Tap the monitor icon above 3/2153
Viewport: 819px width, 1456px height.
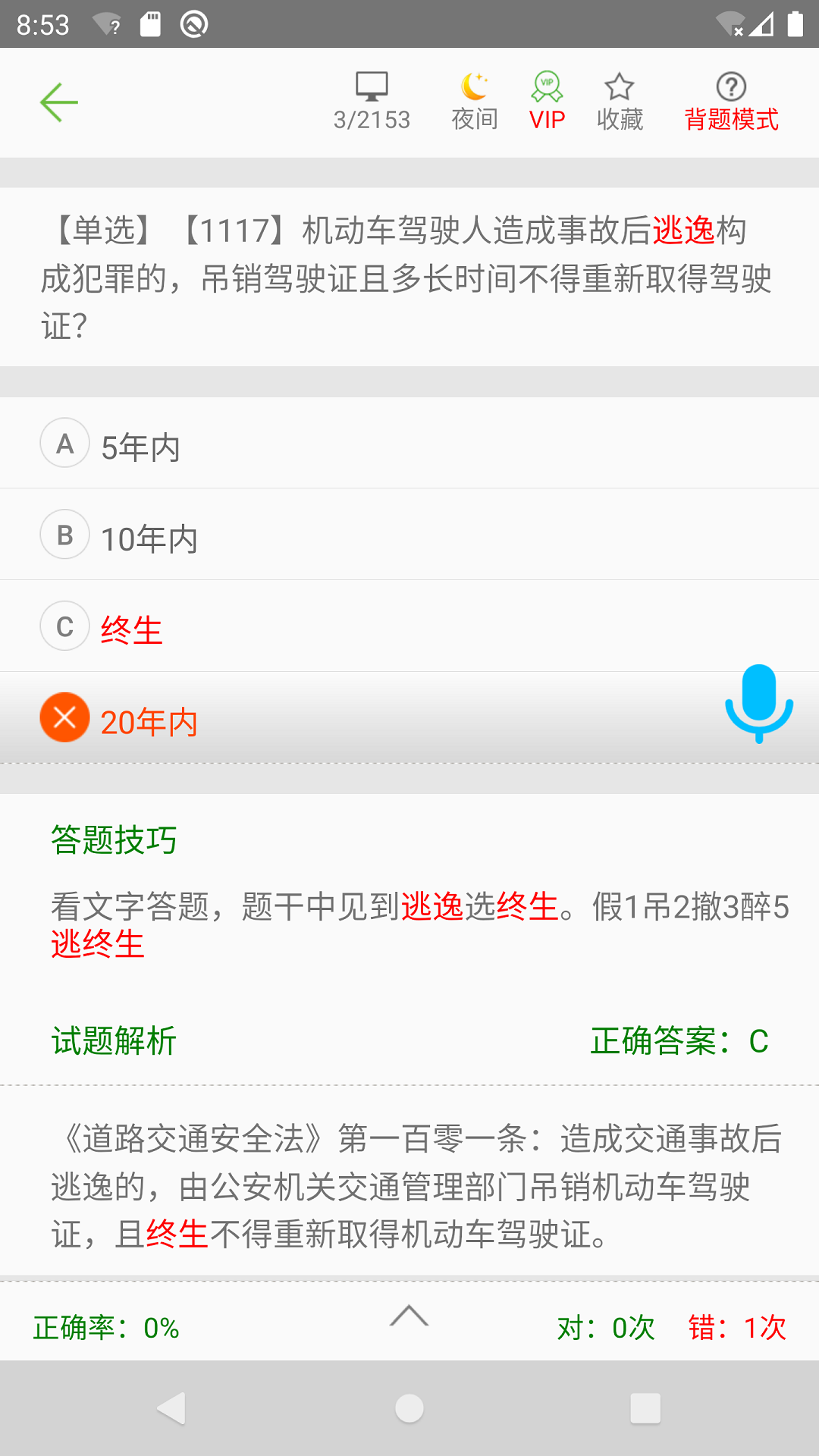click(372, 86)
